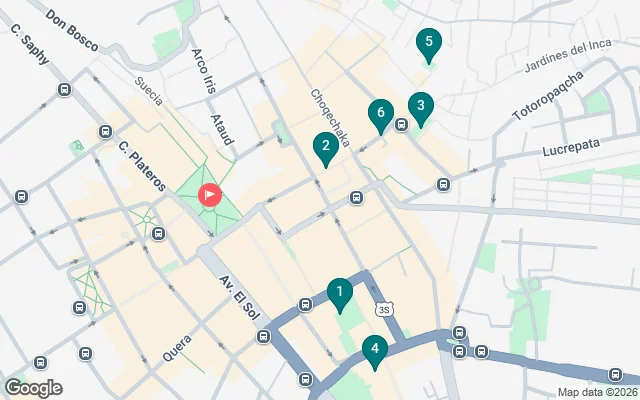Select map marker number 1
The height and width of the screenshot is (400, 640).
pos(340,293)
